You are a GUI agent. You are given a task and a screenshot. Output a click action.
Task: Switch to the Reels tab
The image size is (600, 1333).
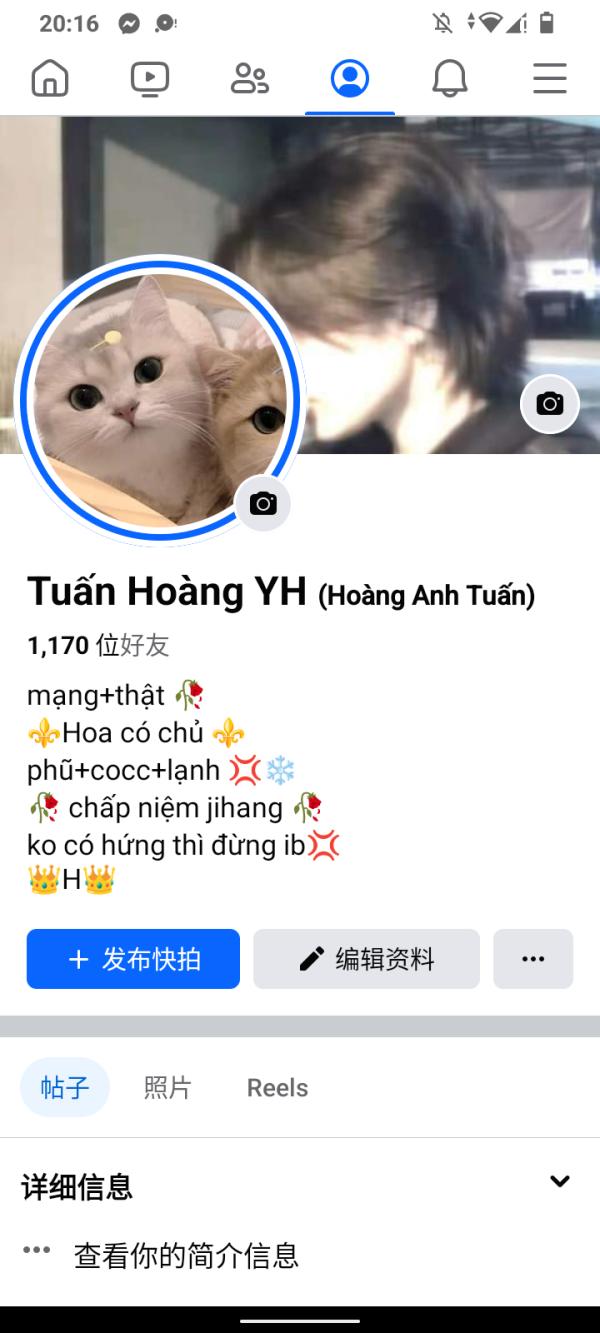pos(277,1087)
